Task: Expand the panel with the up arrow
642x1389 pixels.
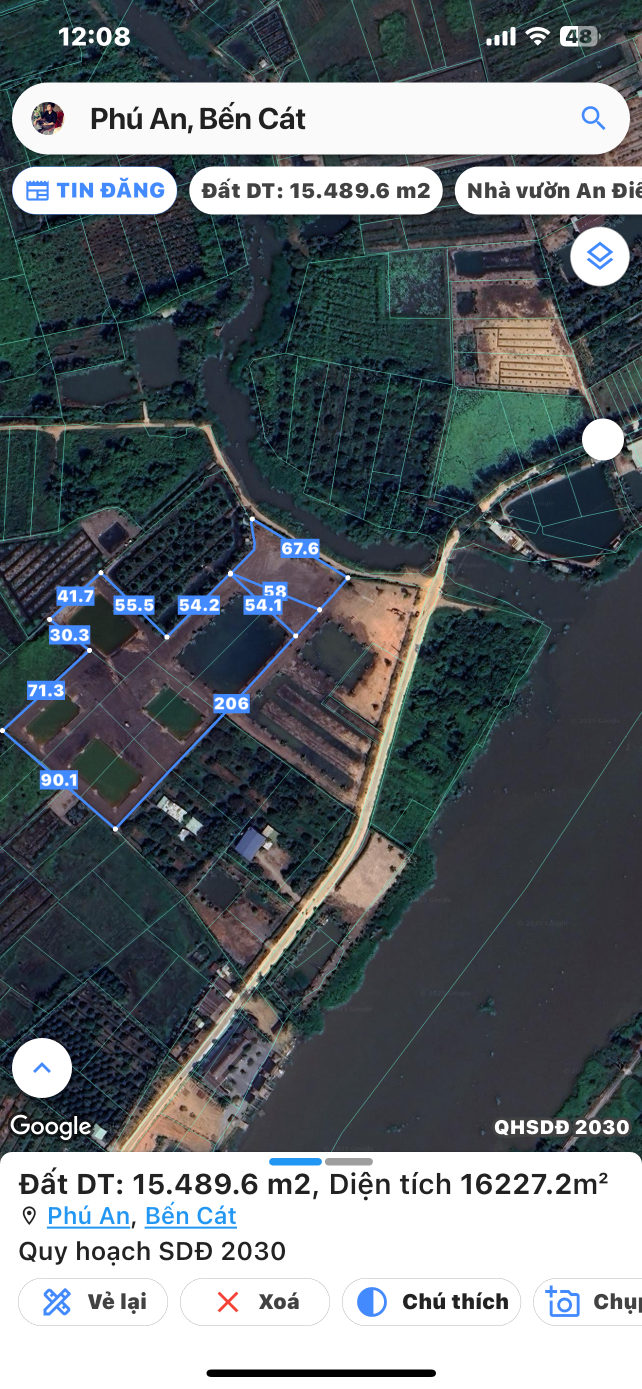Action: click(42, 1068)
